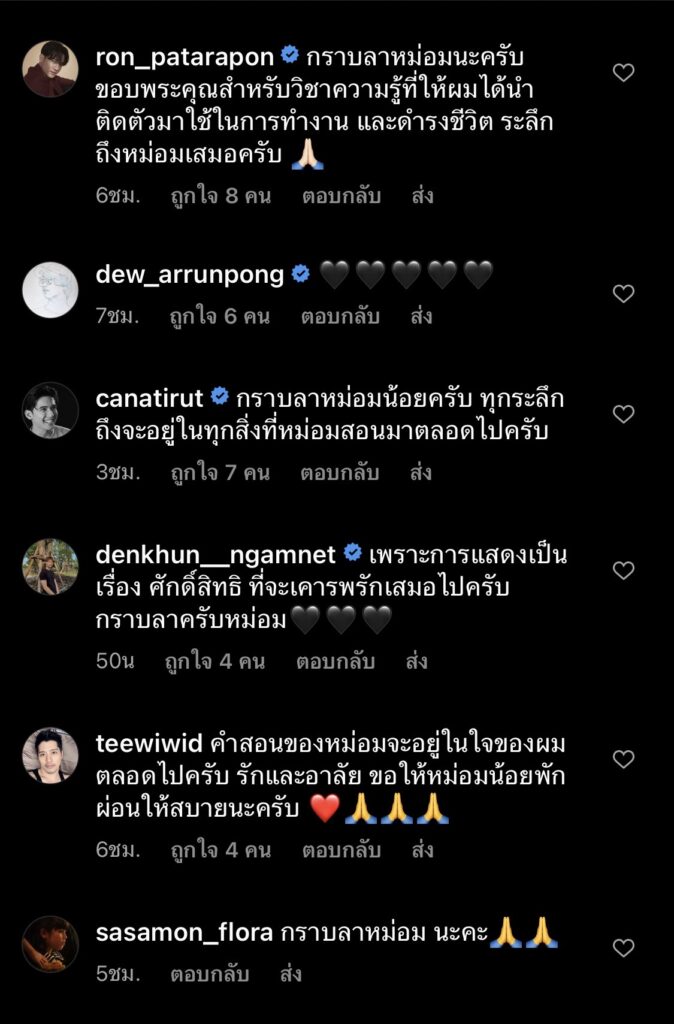Open ron_patarapon's profile picture
Image resolution: width=674 pixels, height=1024 pixels.
coord(50,69)
